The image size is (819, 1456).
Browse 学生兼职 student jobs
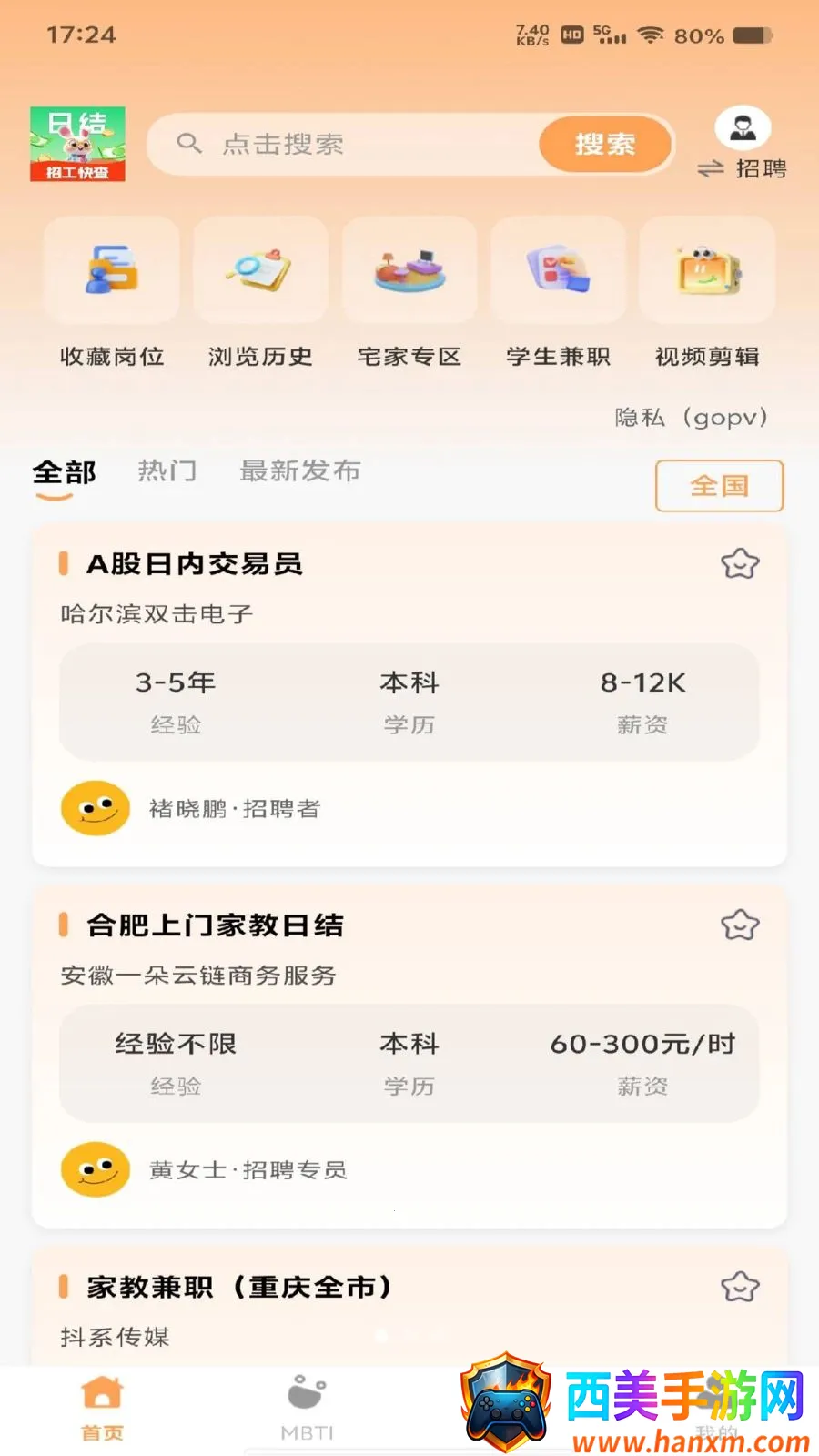pos(558,293)
